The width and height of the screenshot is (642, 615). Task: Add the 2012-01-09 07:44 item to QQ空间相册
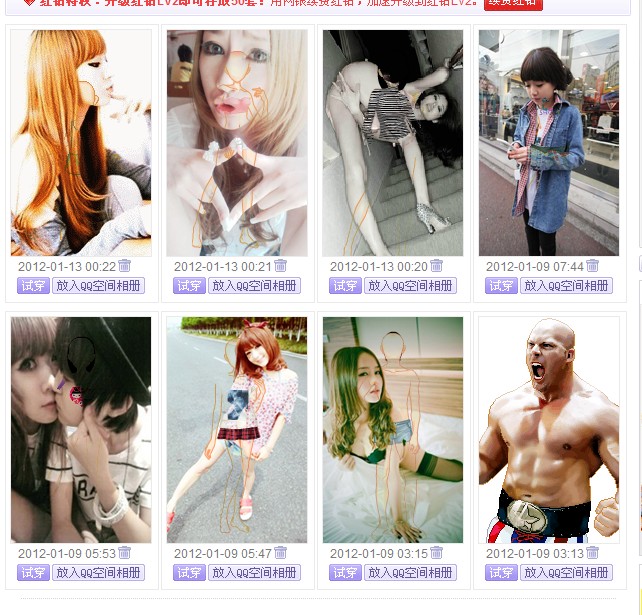[567, 285]
